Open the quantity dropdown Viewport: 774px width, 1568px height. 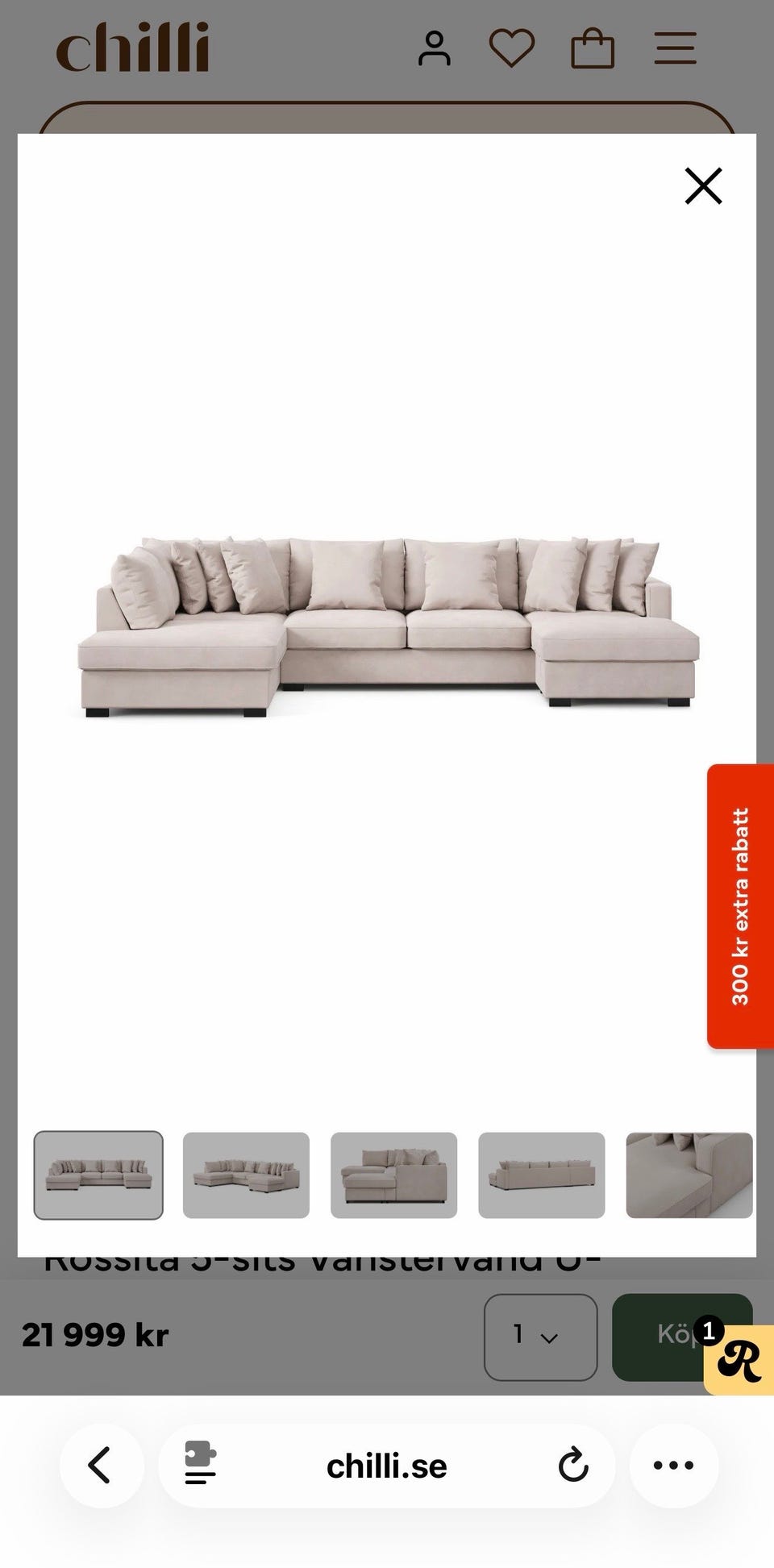[540, 1337]
